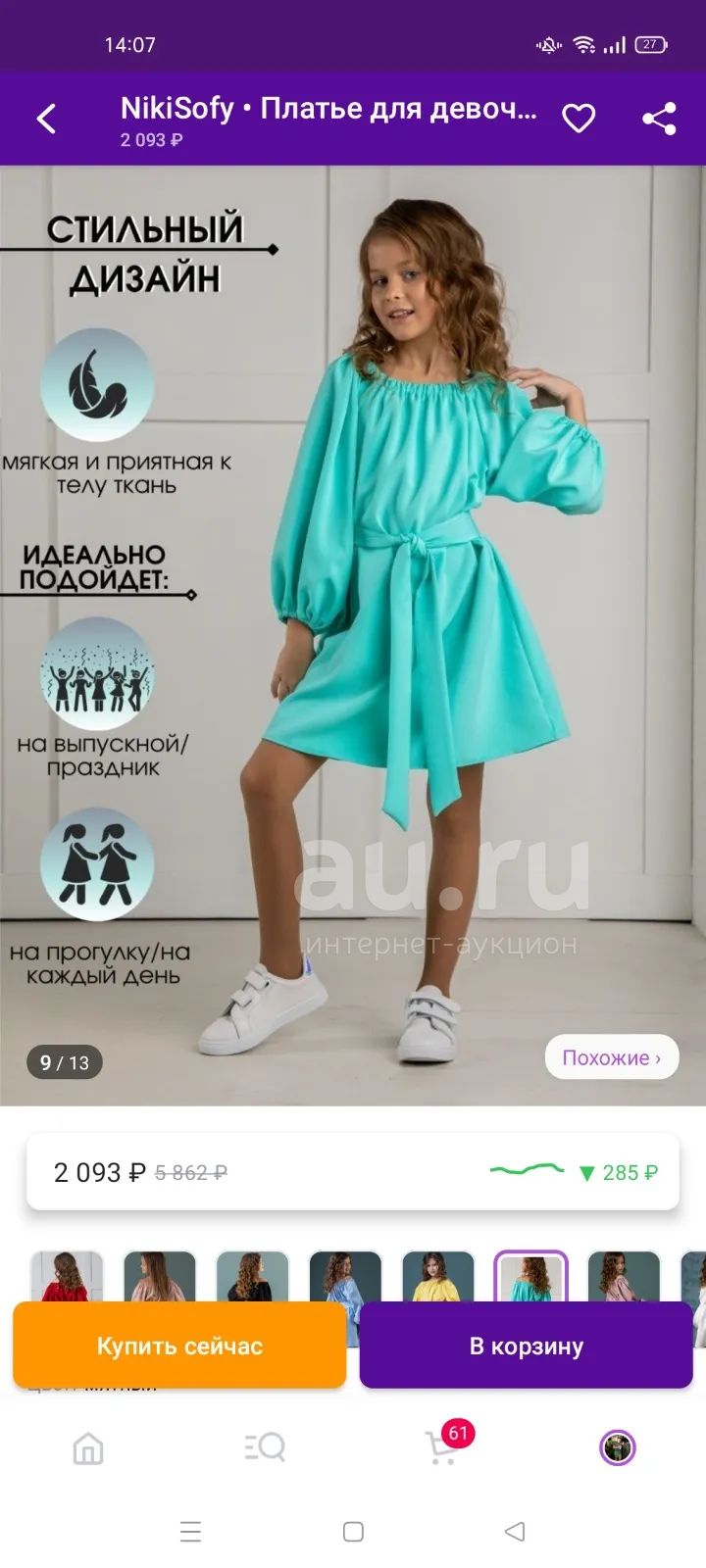Choose the black dress color thumbnail

[x=252, y=1277]
